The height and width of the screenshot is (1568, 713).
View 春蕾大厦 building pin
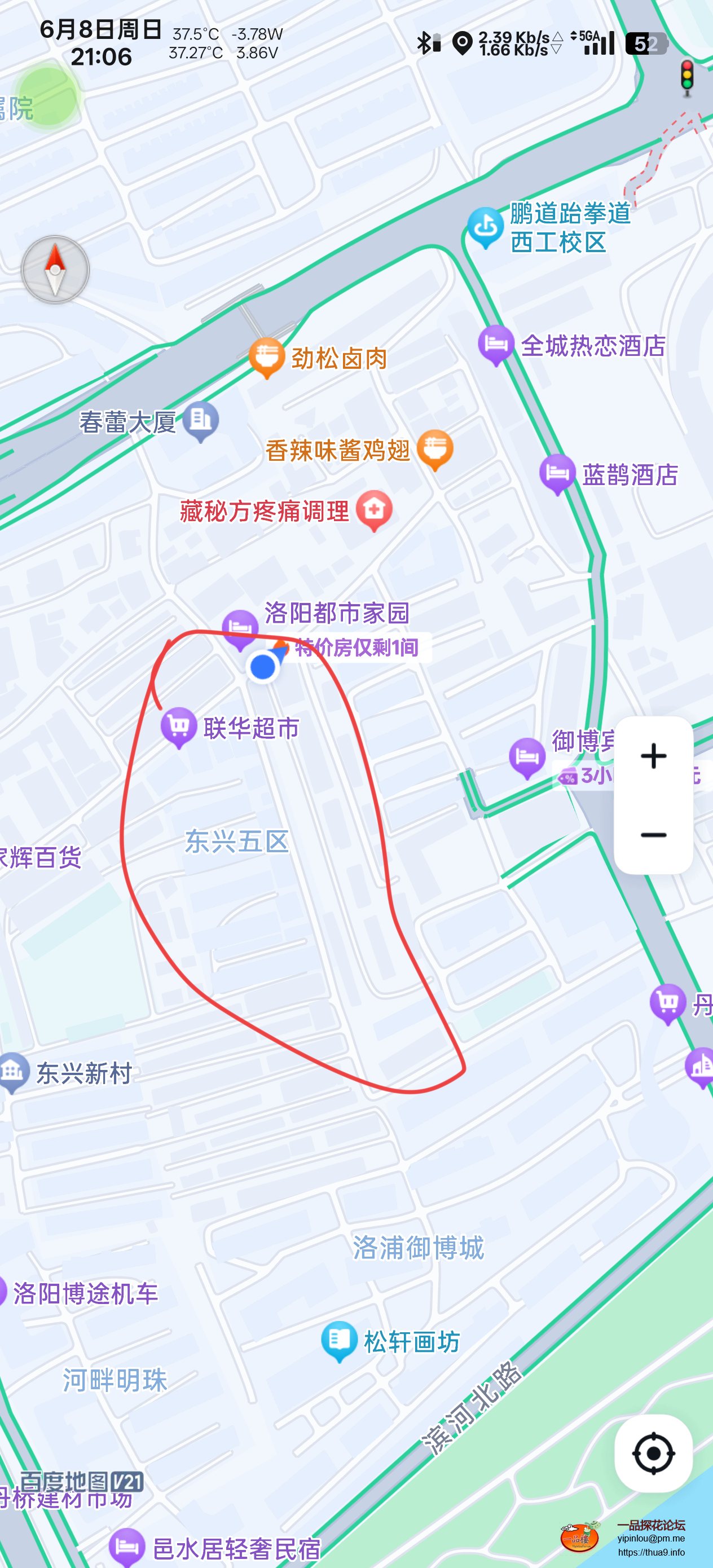click(200, 421)
